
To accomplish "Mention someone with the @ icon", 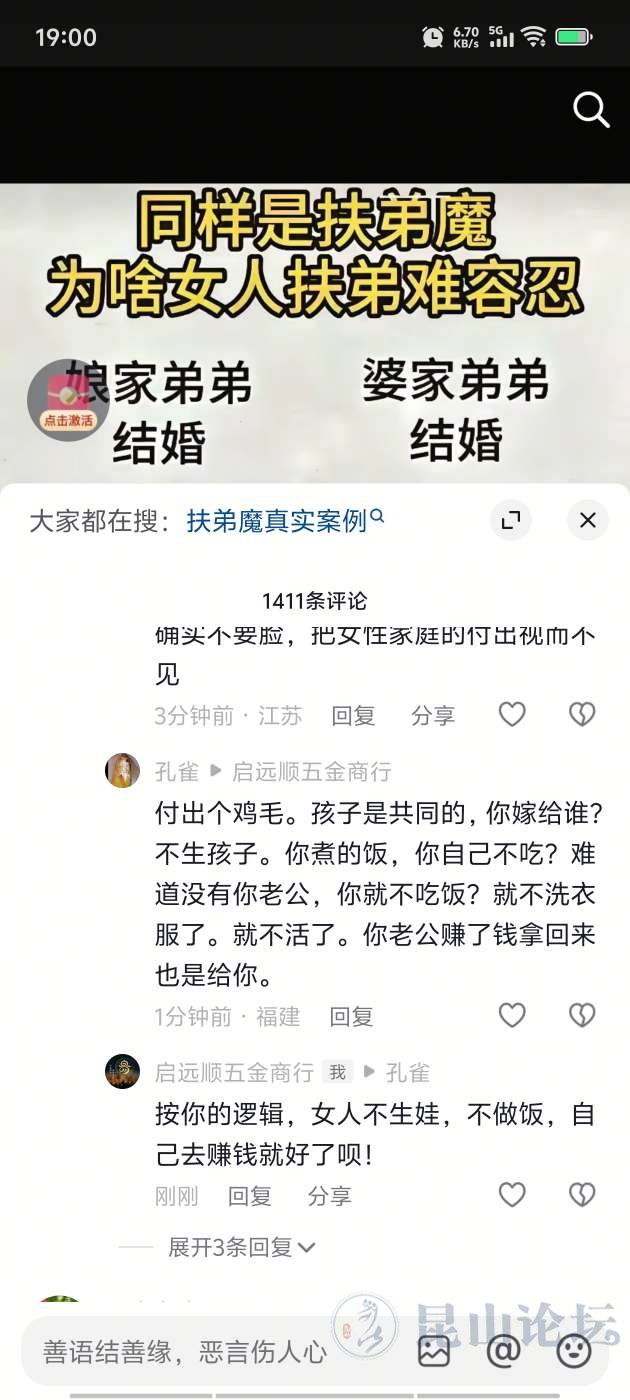I will pos(504,1352).
